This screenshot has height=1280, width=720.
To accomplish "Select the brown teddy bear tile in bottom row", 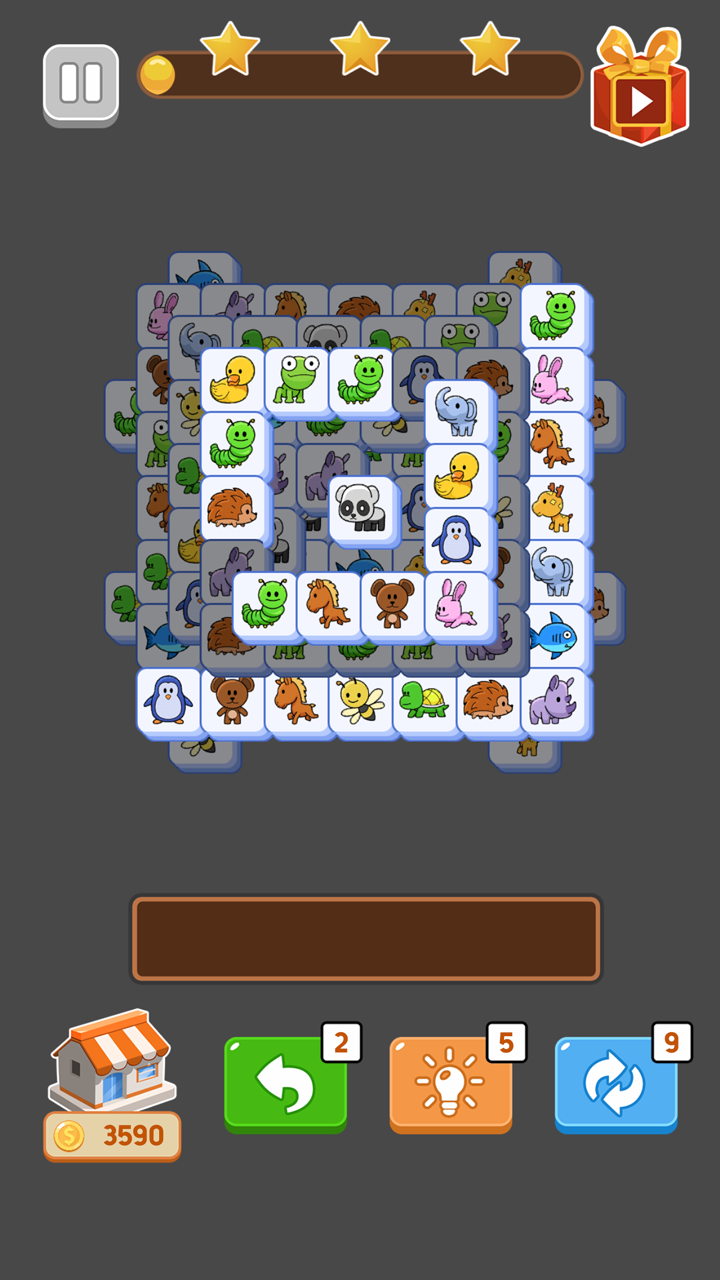I will point(232,701).
